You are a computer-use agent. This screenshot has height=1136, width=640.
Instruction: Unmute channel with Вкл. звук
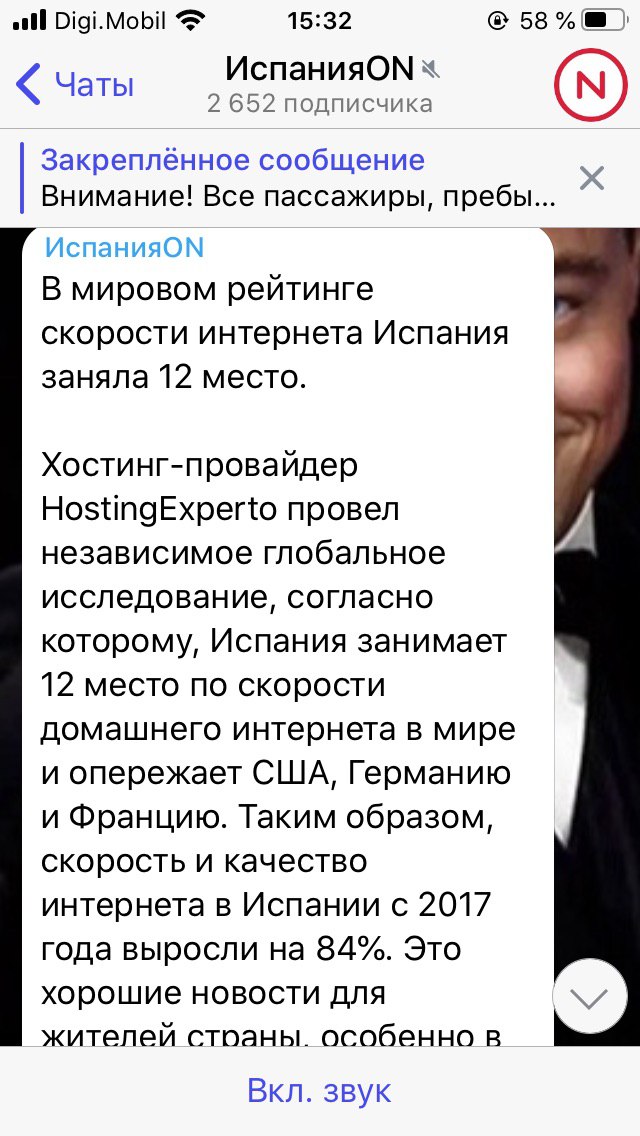[x=320, y=1091]
